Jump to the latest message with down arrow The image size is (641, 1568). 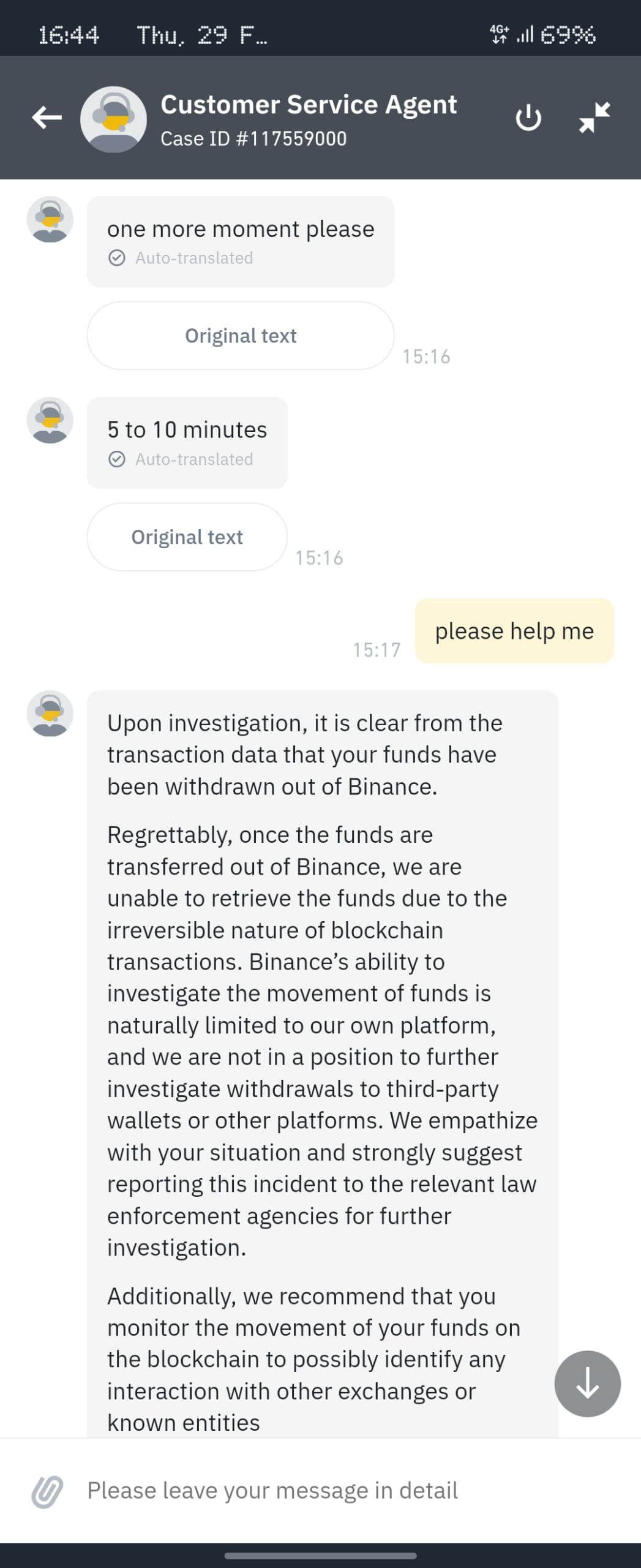[587, 1384]
